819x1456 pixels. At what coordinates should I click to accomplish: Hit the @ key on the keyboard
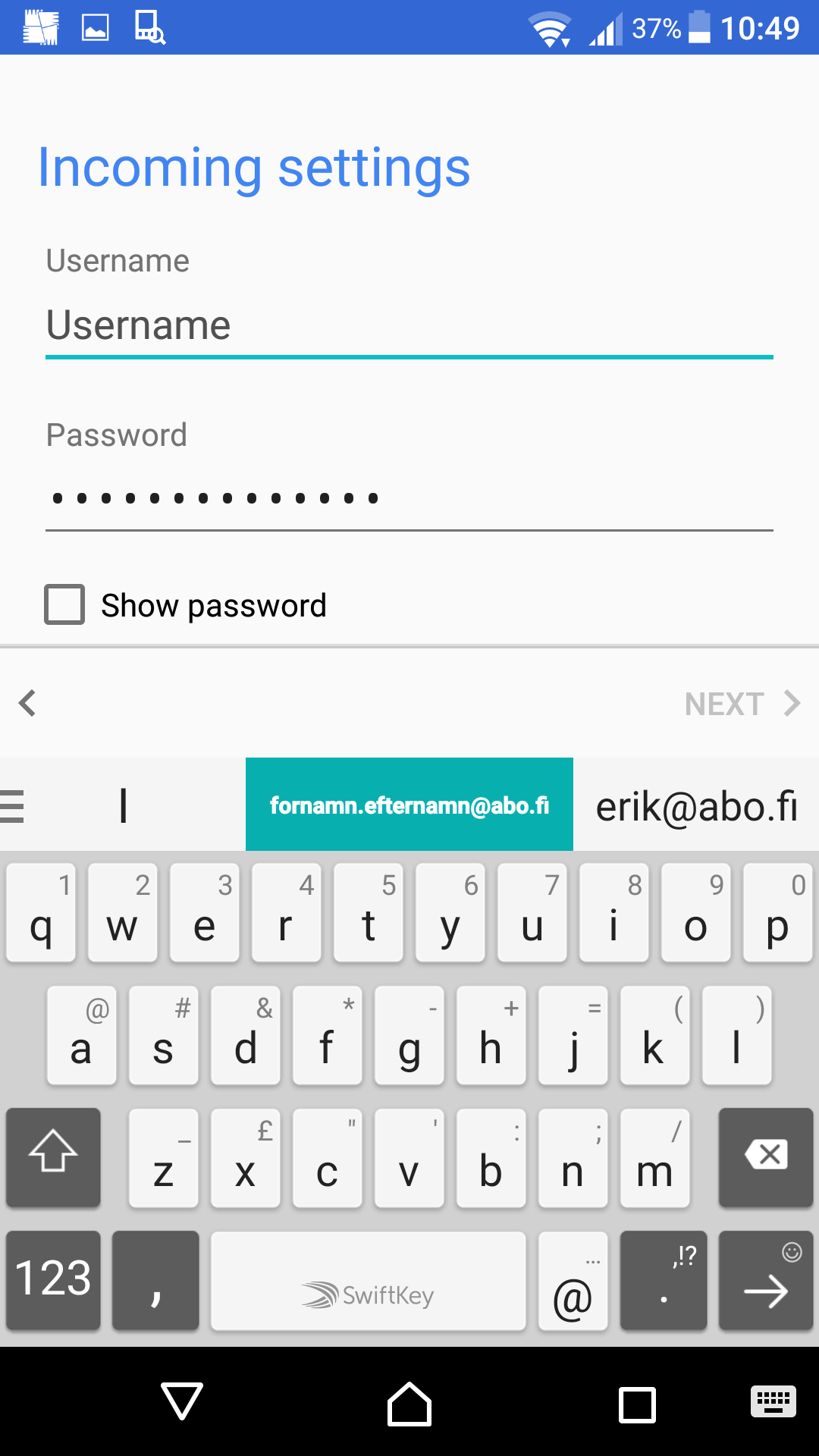(x=573, y=1280)
